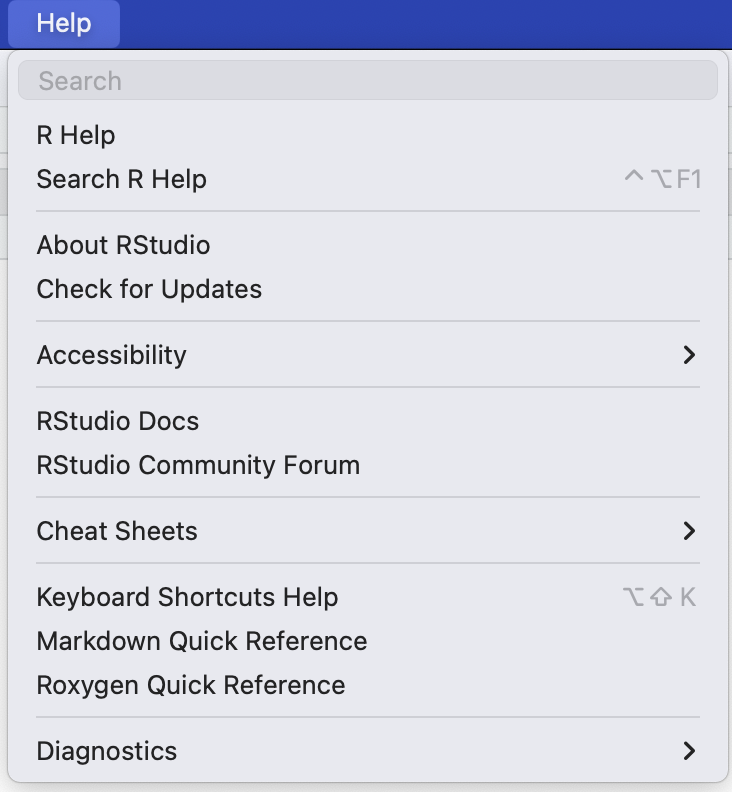Click the arrow beside Cheat Sheets

point(688,531)
